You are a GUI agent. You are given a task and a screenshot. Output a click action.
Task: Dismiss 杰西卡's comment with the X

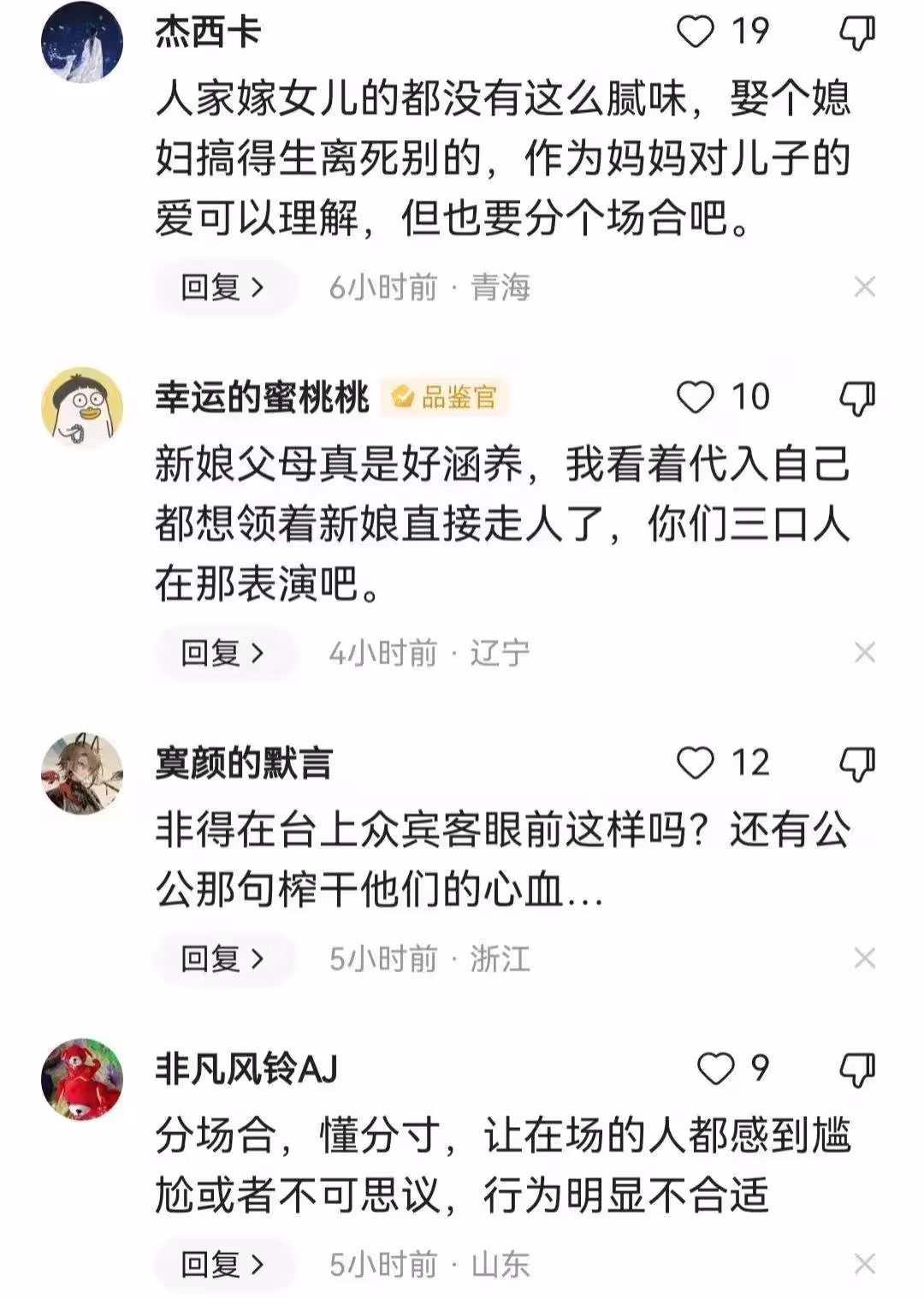coord(864,288)
